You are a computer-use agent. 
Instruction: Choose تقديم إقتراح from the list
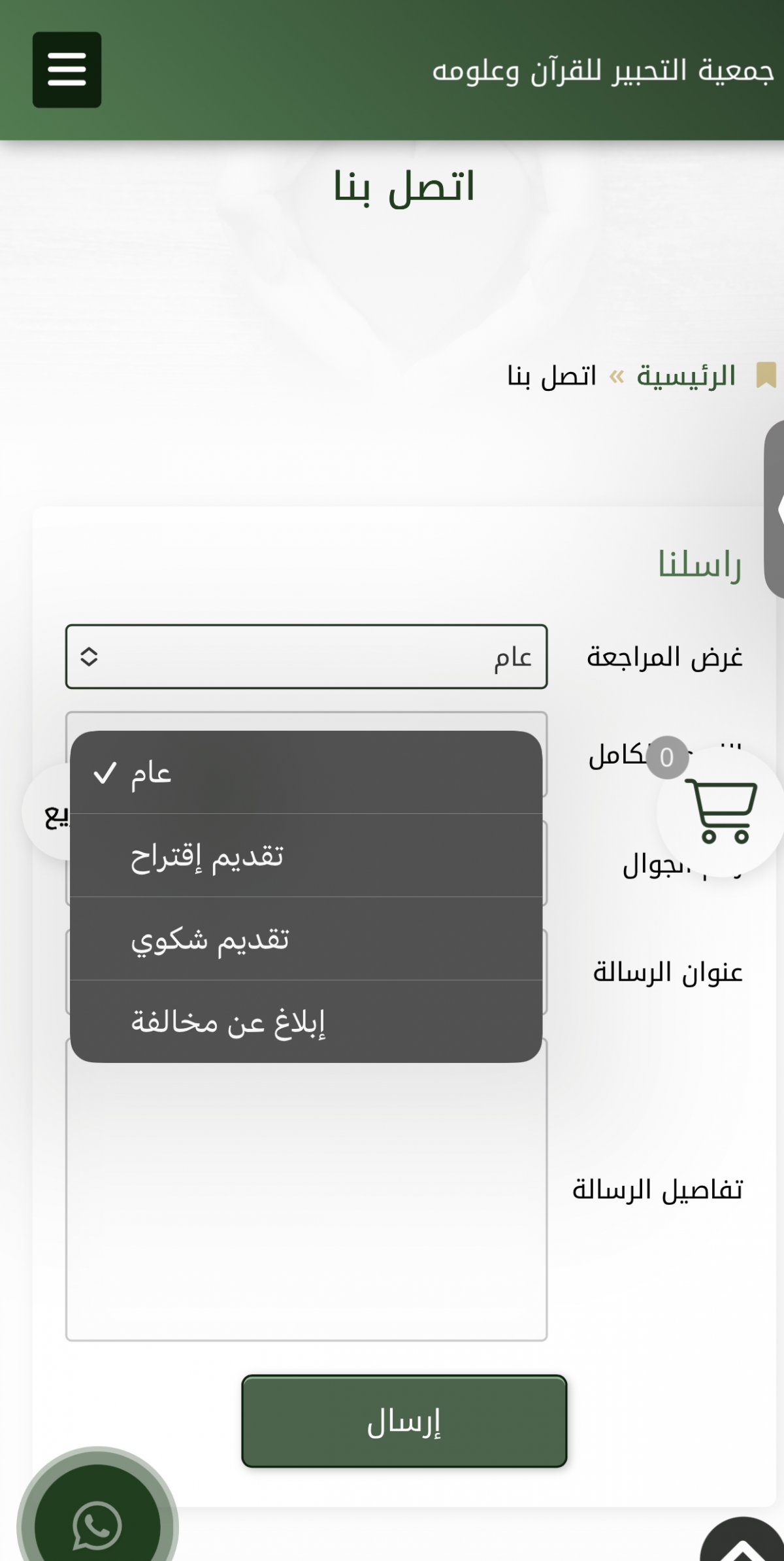[x=306, y=856]
